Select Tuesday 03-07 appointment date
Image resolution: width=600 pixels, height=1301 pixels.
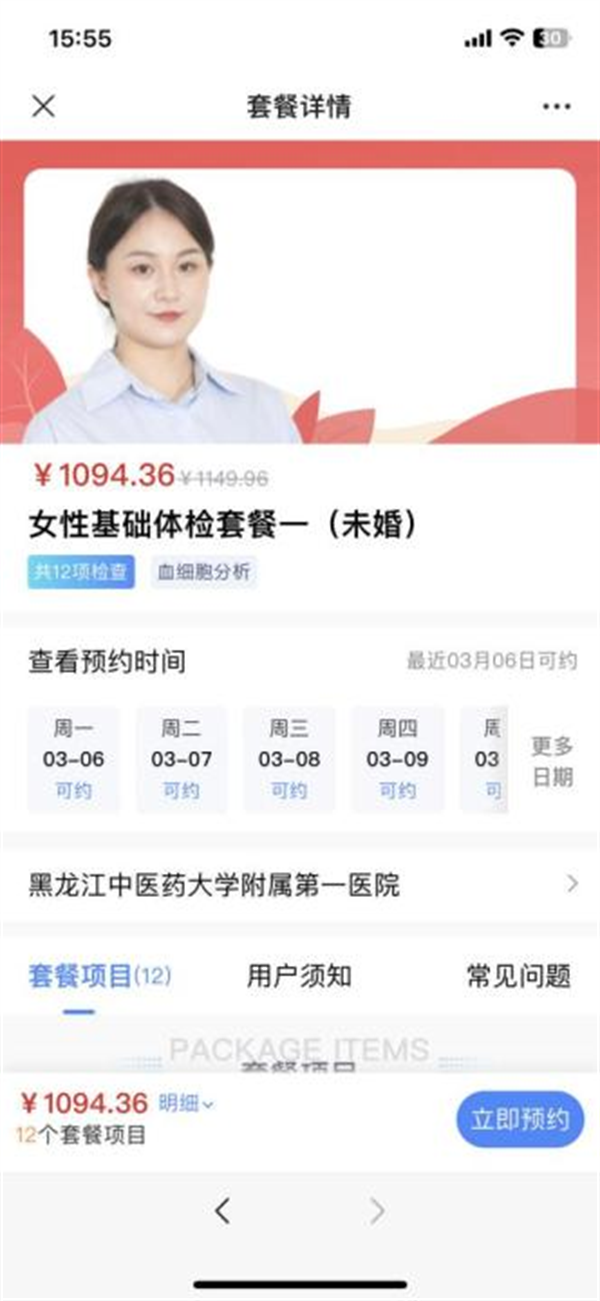[x=181, y=759]
